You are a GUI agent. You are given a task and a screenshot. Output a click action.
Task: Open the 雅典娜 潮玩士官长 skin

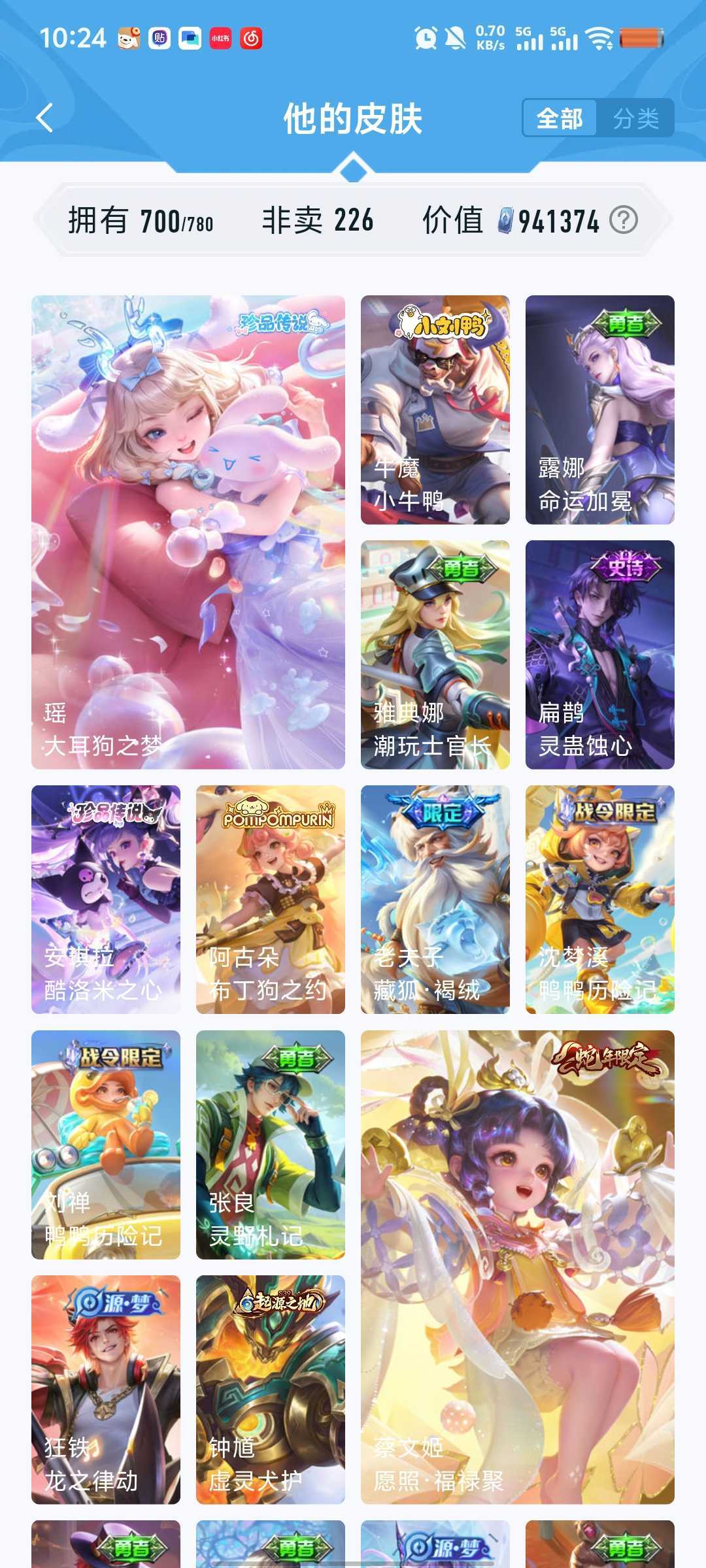435,655
